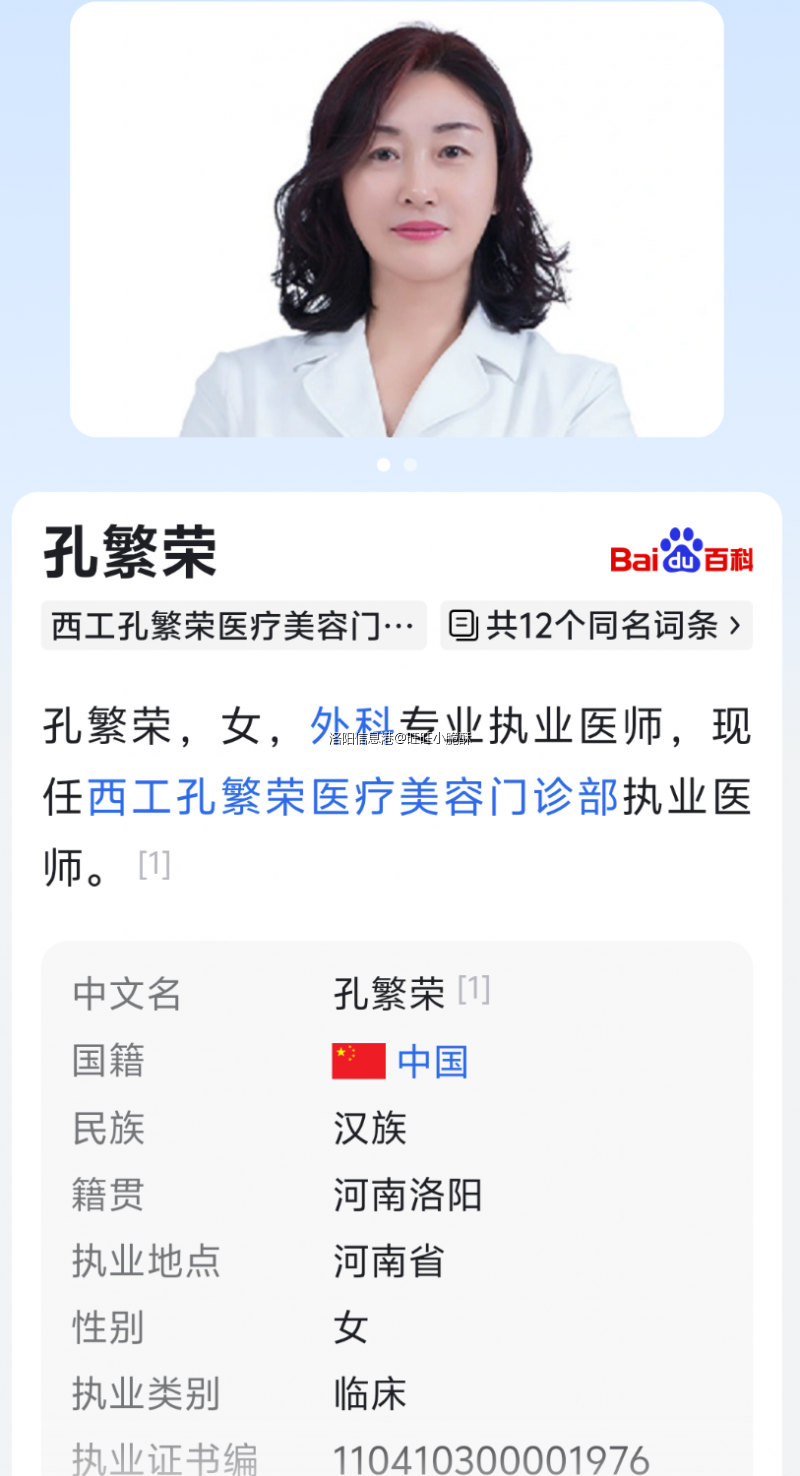The image size is (800, 1476).
Task: Open reference [1] beside 中文名
Action: coord(474,990)
